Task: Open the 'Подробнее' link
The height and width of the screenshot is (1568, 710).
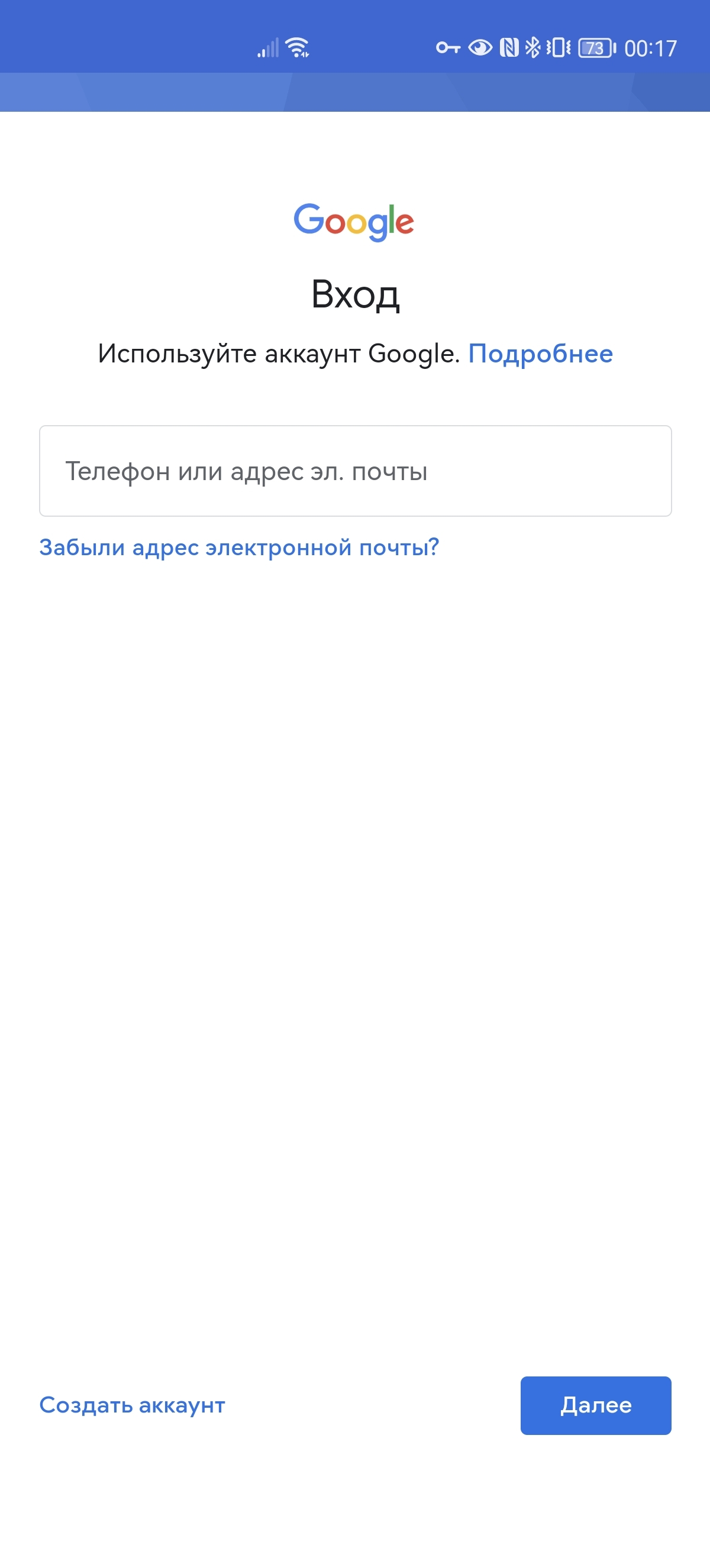Action: (x=540, y=354)
